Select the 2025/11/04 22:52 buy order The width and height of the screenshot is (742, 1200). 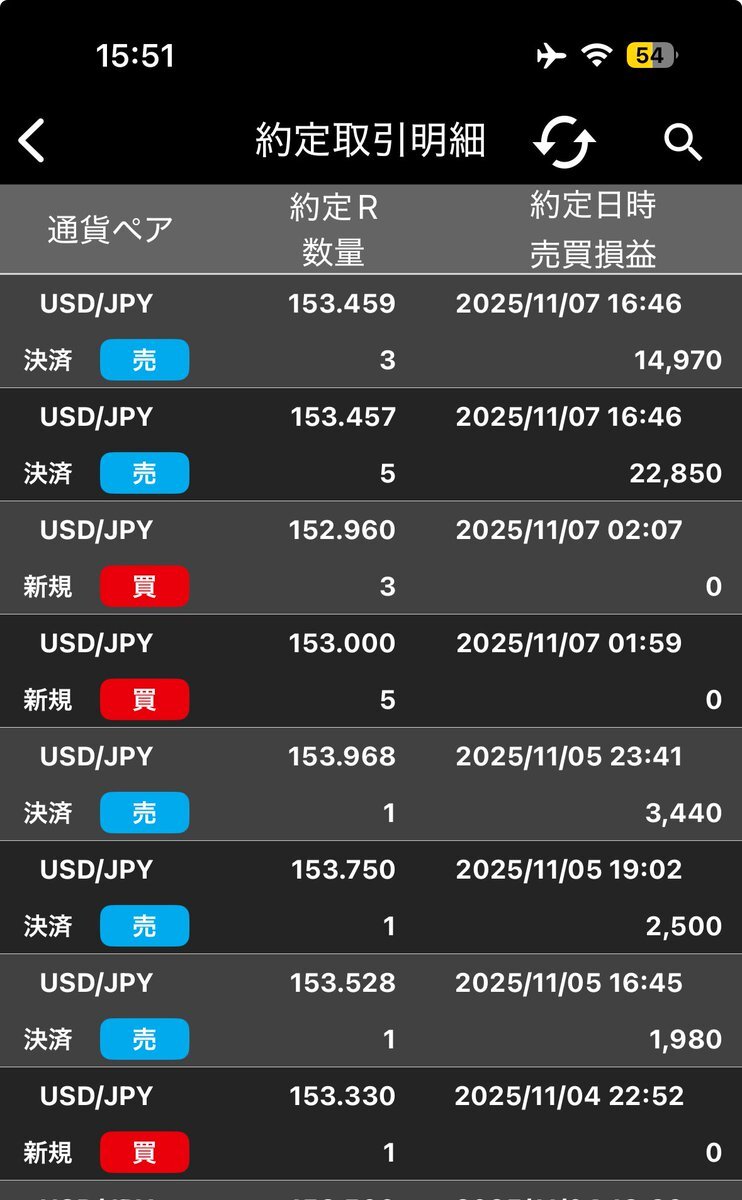(x=371, y=1123)
